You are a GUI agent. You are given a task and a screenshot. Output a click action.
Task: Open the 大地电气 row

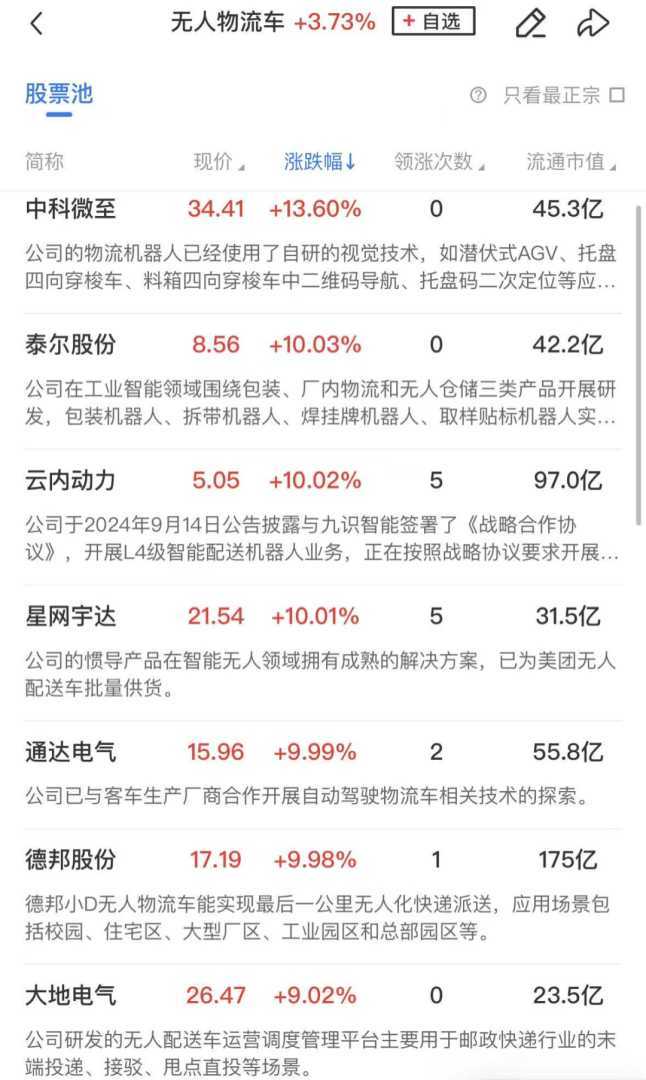click(71, 995)
